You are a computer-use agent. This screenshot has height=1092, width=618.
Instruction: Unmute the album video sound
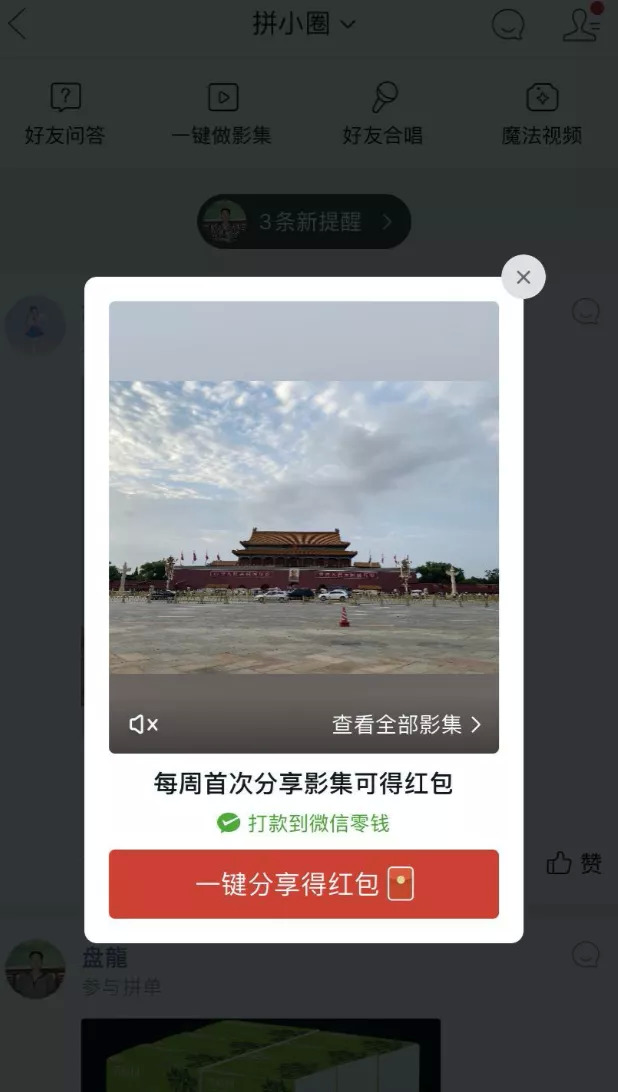pyautogui.click(x=143, y=725)
